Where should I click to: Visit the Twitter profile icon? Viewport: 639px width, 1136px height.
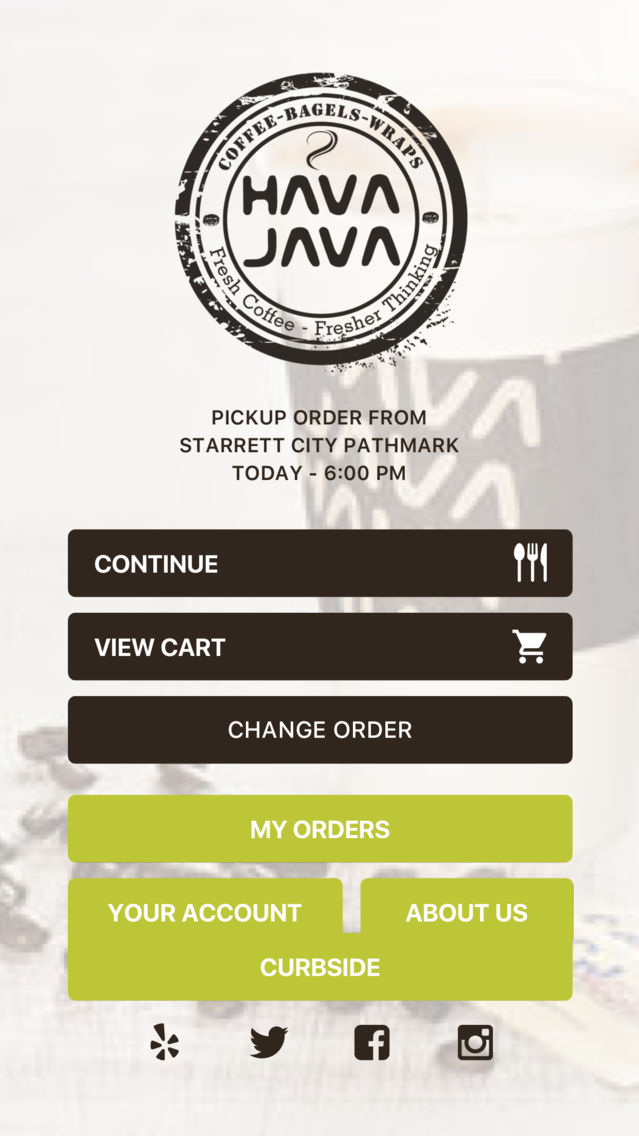269,1043
